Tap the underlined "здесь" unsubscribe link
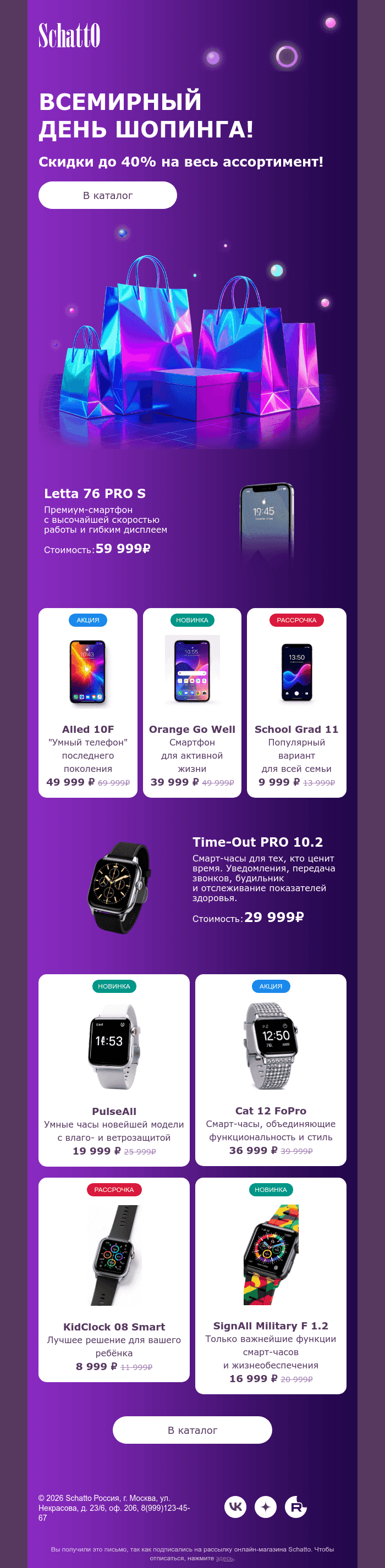 pos(224,1558)
